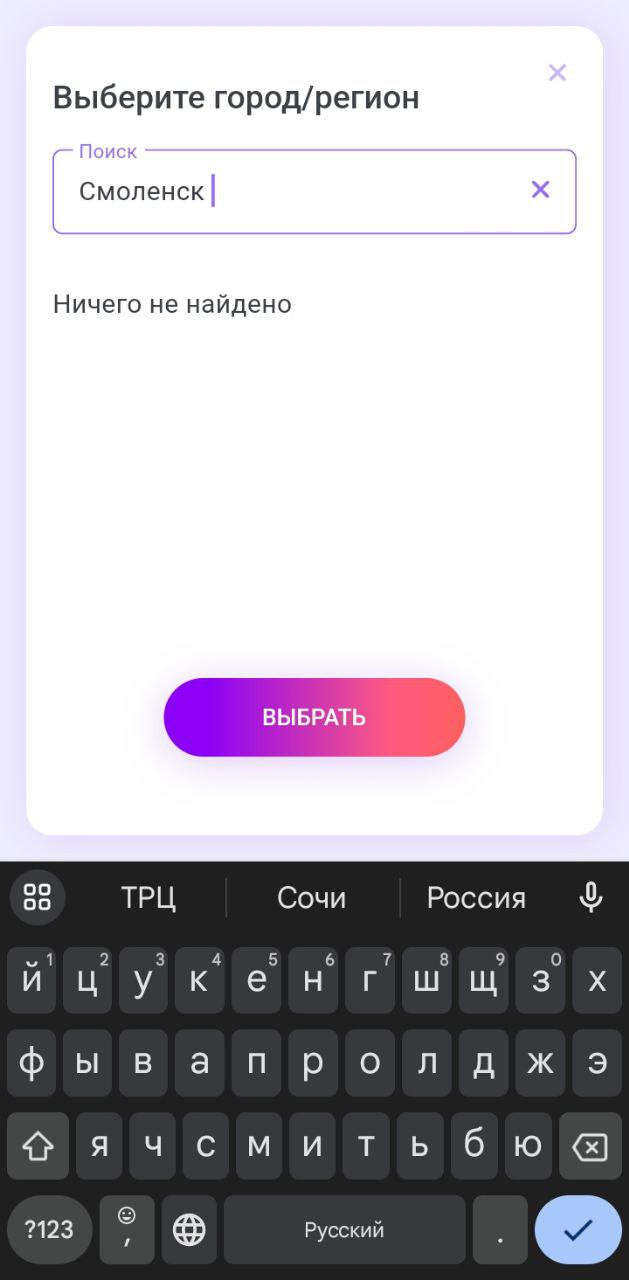The width and height of the screenshot is (629, 1280).
Task: Confirm input with the checkmark key
Action: (577, 1230)
